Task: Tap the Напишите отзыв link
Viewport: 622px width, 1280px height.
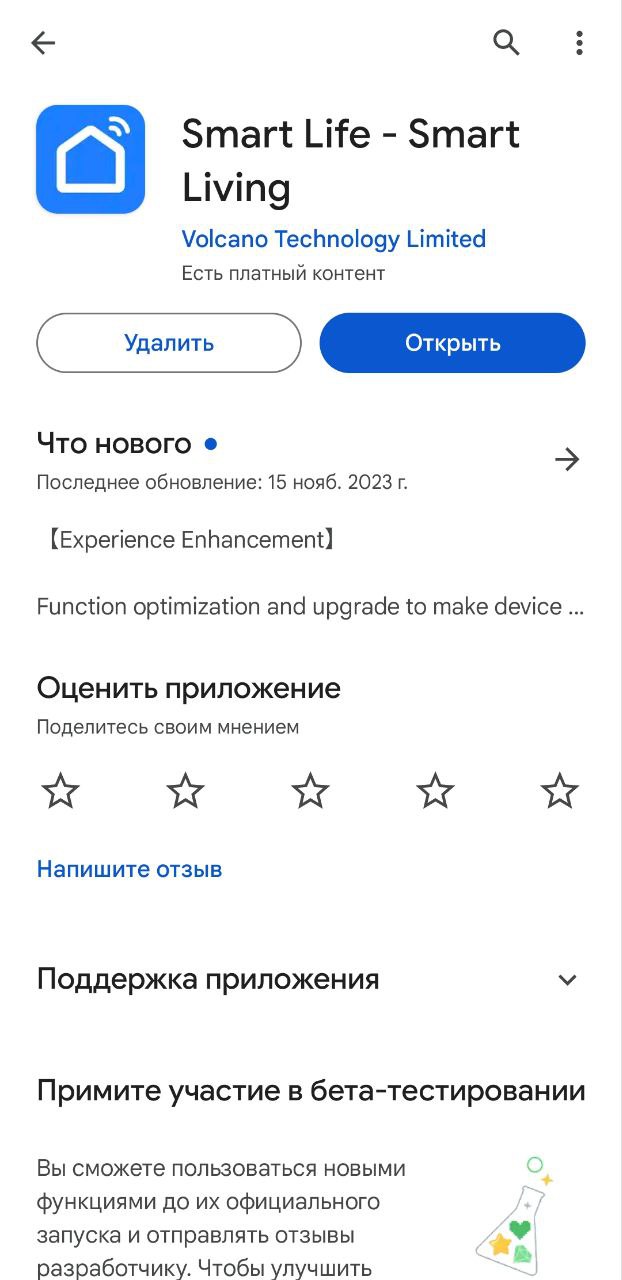Action: (x=129, y=869)
